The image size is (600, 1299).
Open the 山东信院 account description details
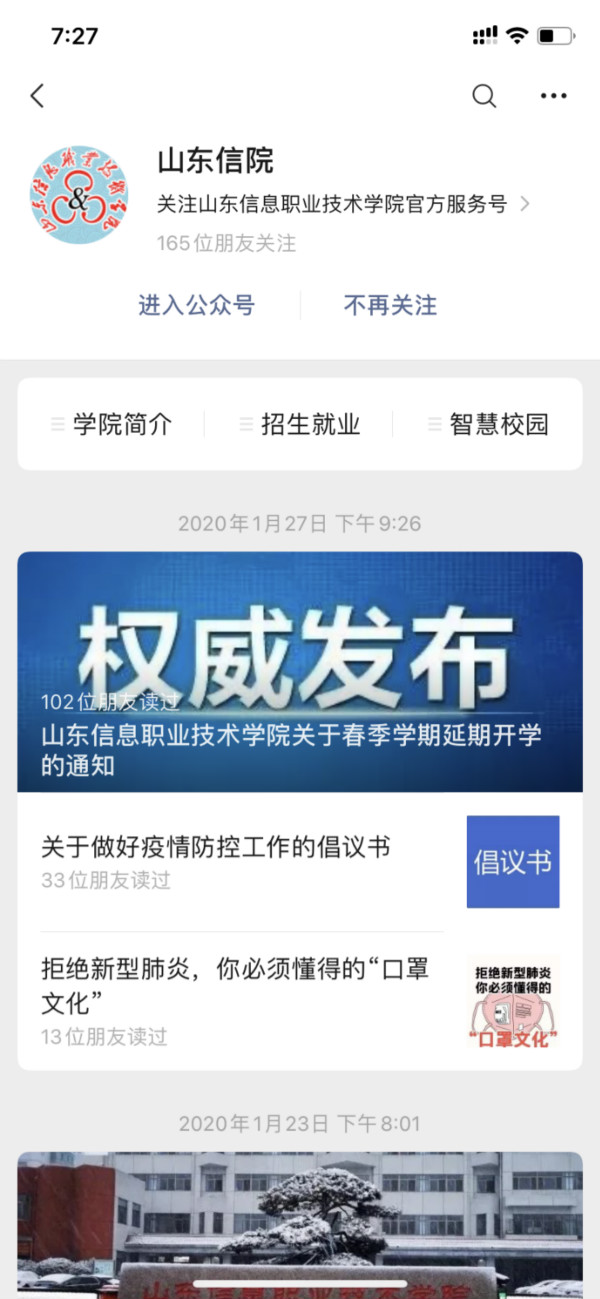[340, 204]
